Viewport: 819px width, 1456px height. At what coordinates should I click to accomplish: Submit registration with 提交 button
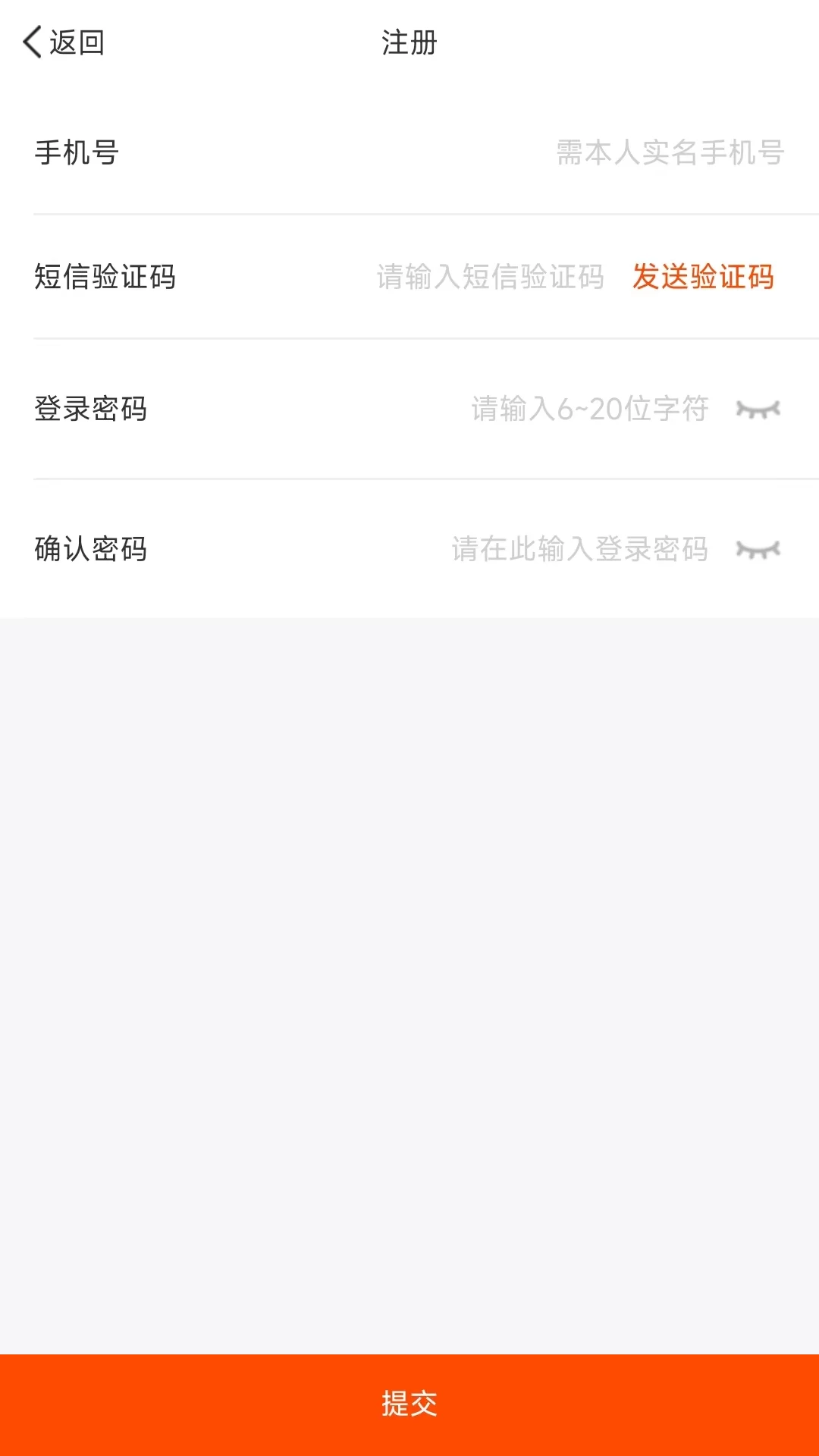click(x=409, y=1404)
